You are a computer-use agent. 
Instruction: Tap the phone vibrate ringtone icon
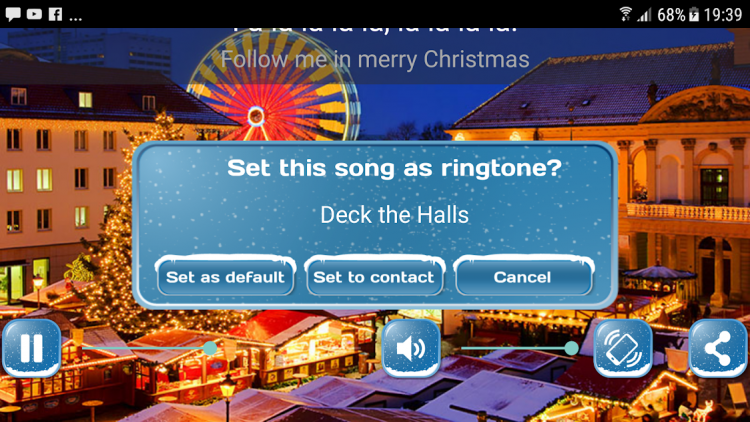623,348
